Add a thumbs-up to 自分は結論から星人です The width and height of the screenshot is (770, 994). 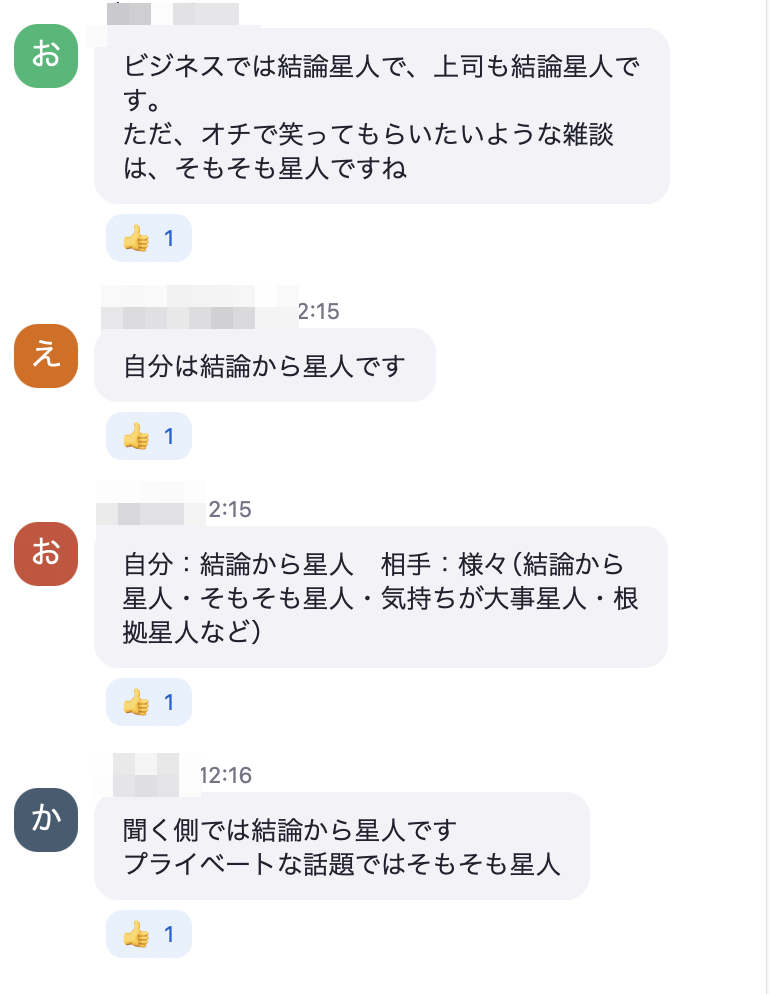pyautogui.click(x=148, y=436)
